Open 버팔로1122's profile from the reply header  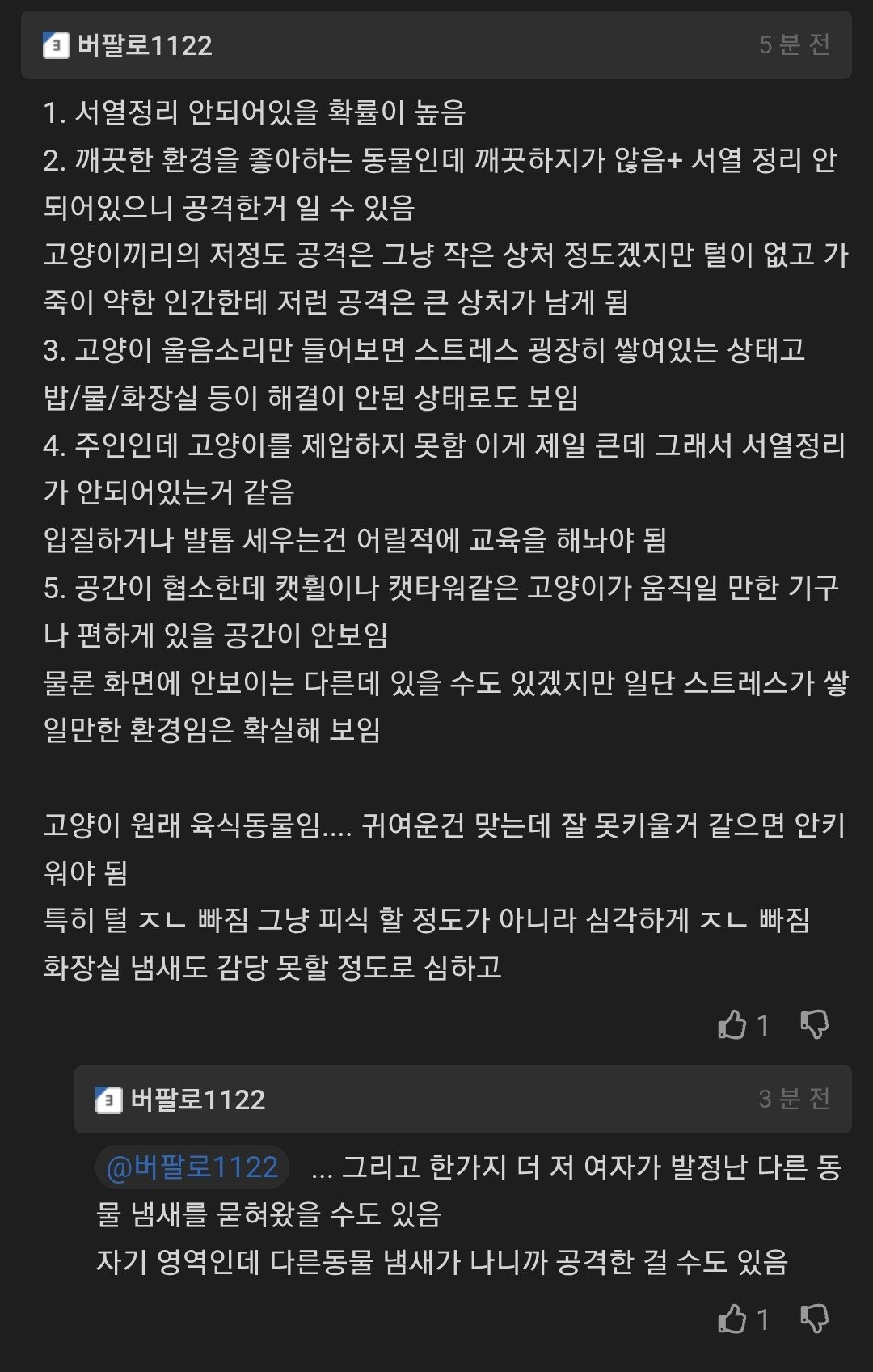[x=197, y=1100]
